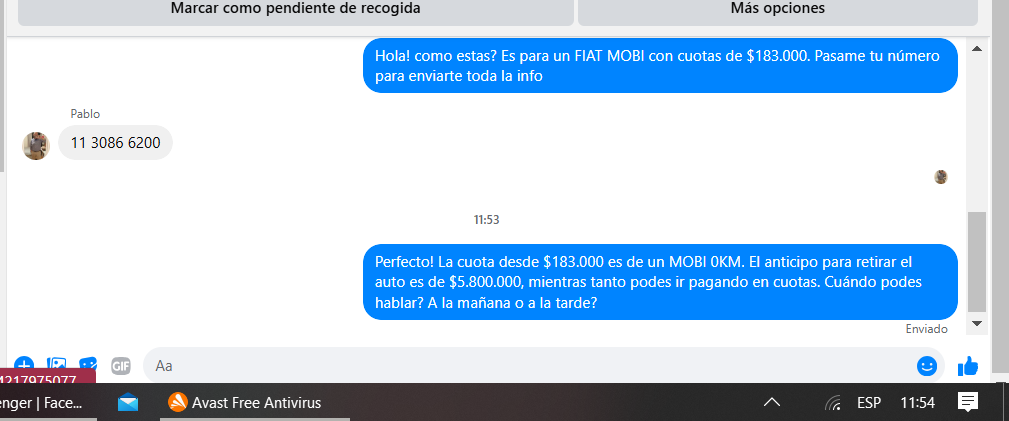The width and height of the screenshot is (1009, 421).
Task: Attach a photo from gallery
Action: (x=57, y=366)
